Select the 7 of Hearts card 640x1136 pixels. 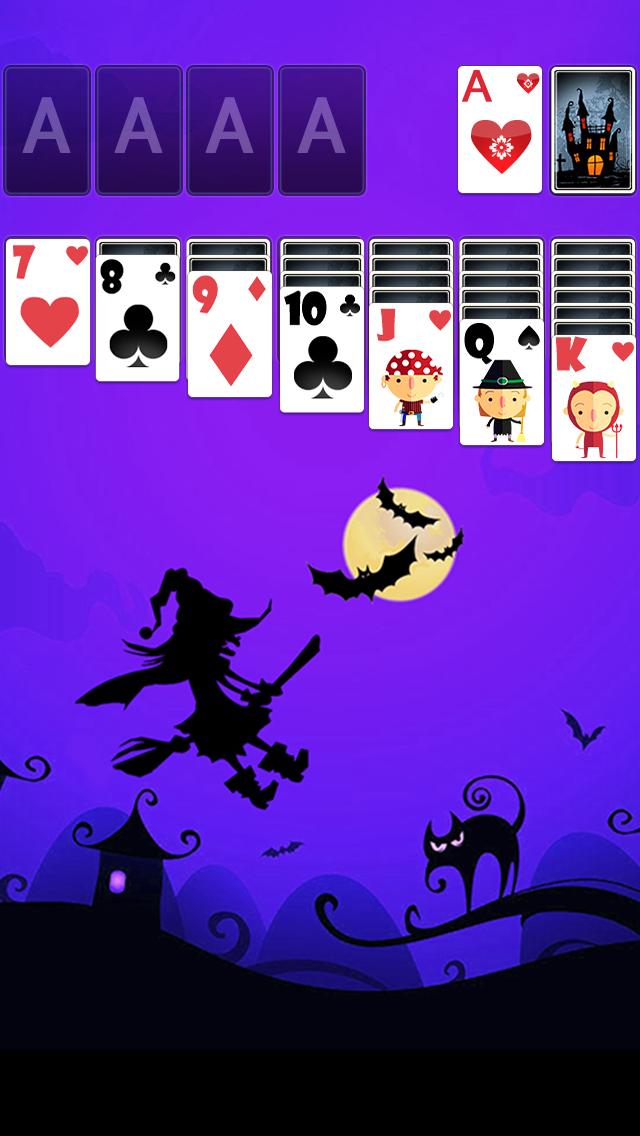(48, 302)
